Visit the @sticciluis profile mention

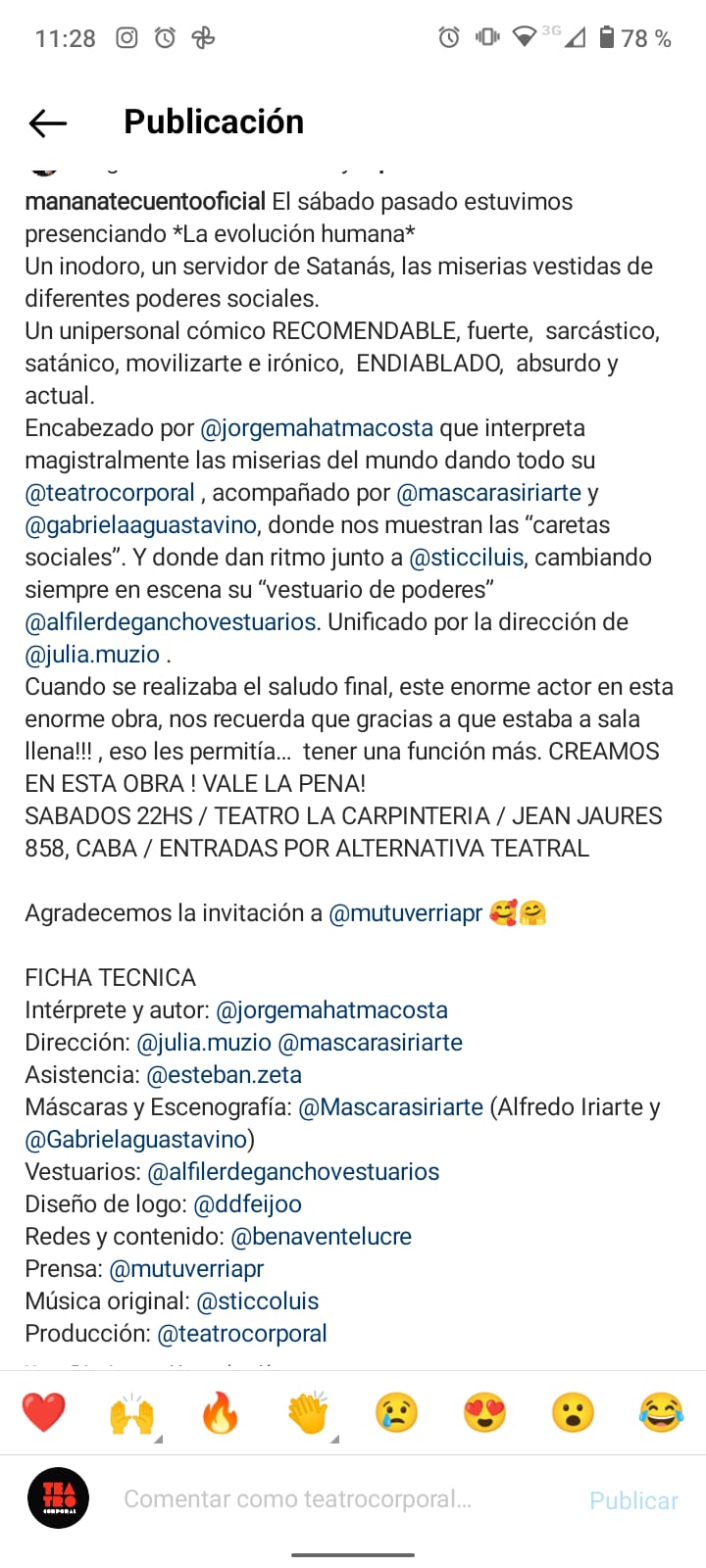click(466, 558)
